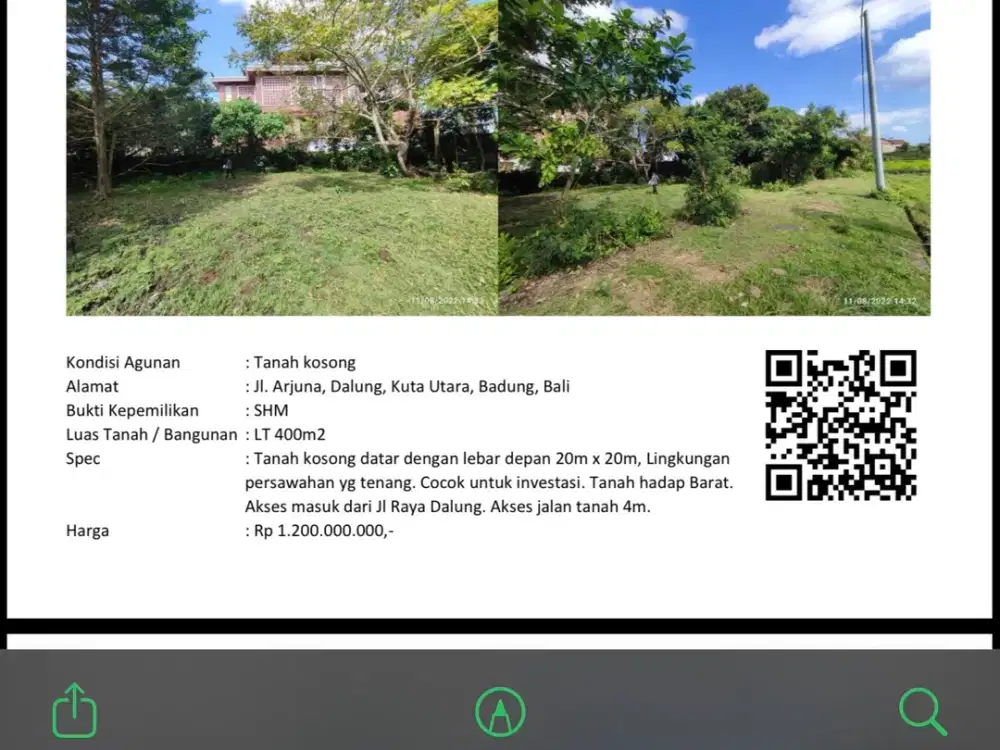Search within the document
Image resolution: width=1000 pixels, height=750 pixels.
click(x=922, y=711)
